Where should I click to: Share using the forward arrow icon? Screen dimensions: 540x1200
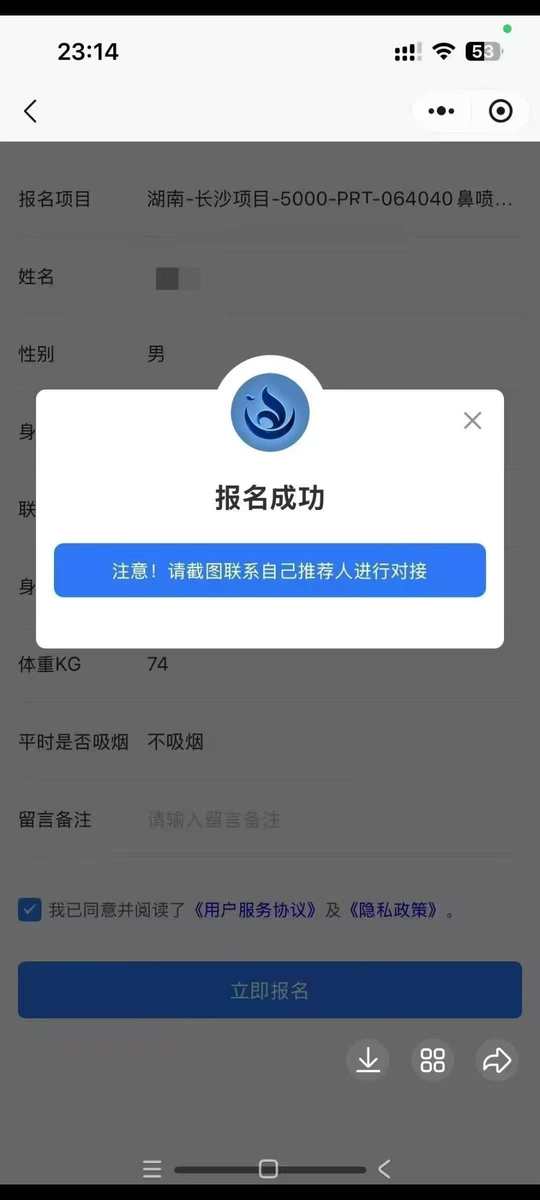(497, 1060)
